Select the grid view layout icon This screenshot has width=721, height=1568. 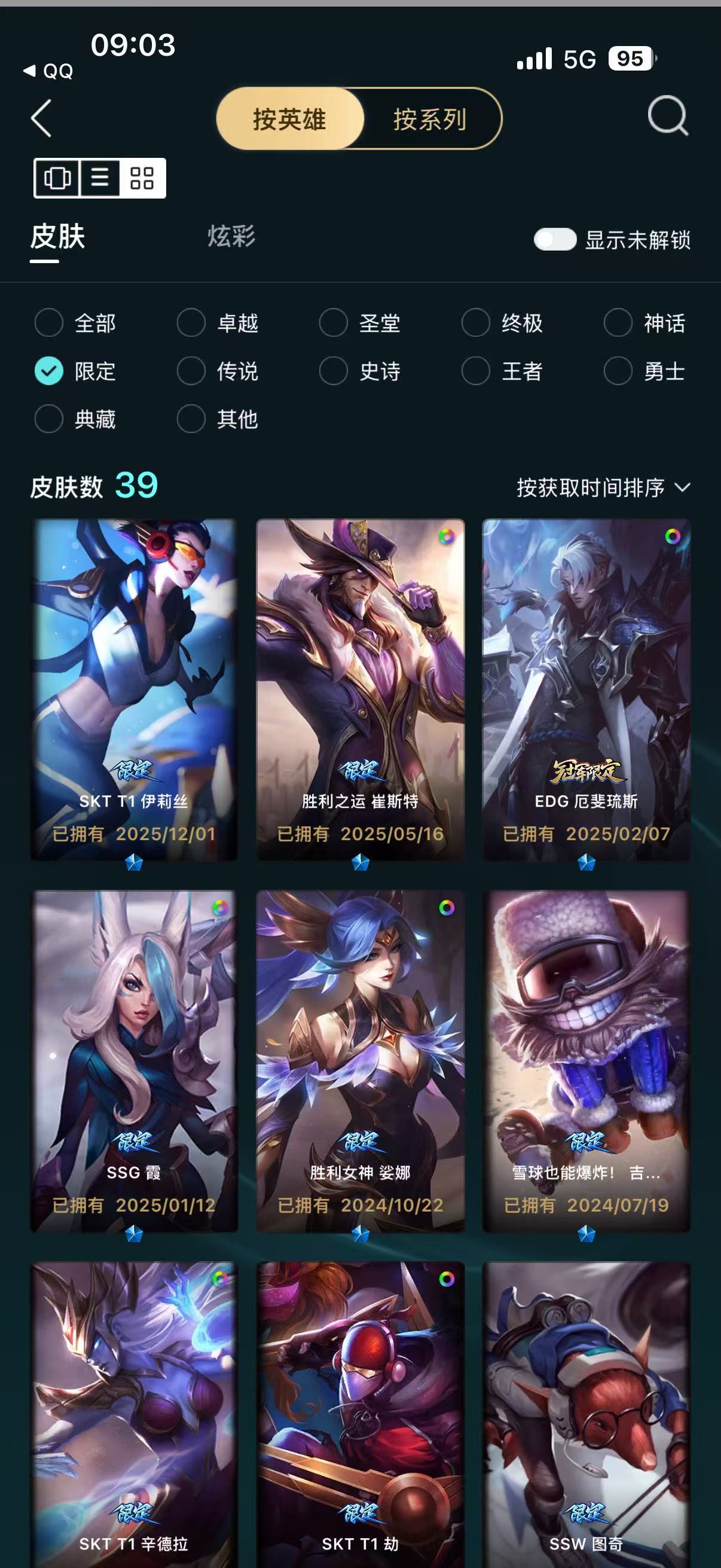142,178
